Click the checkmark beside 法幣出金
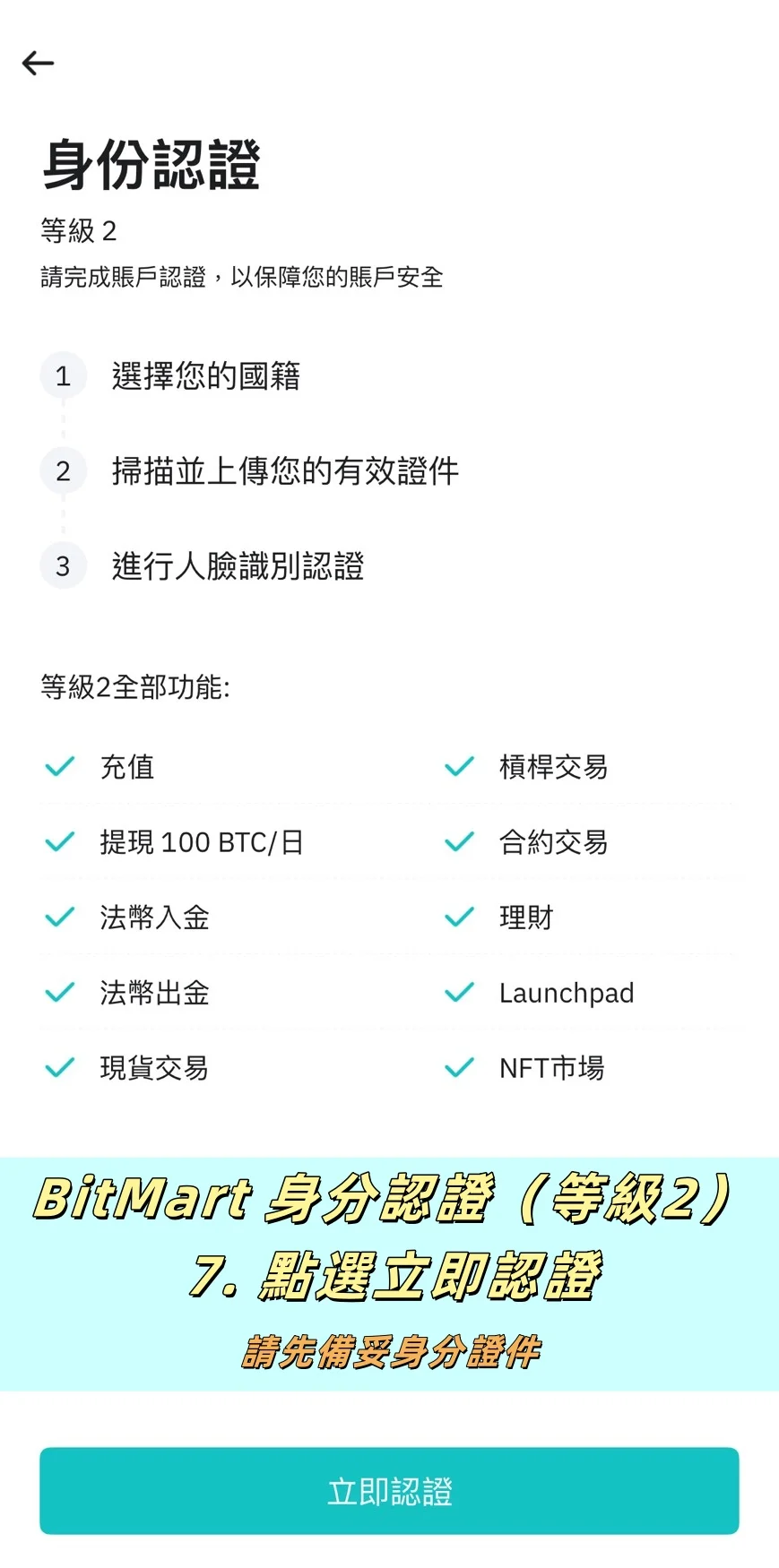Screen dimensions: 779x1568 pyautogui.click(x=58, y=992)
